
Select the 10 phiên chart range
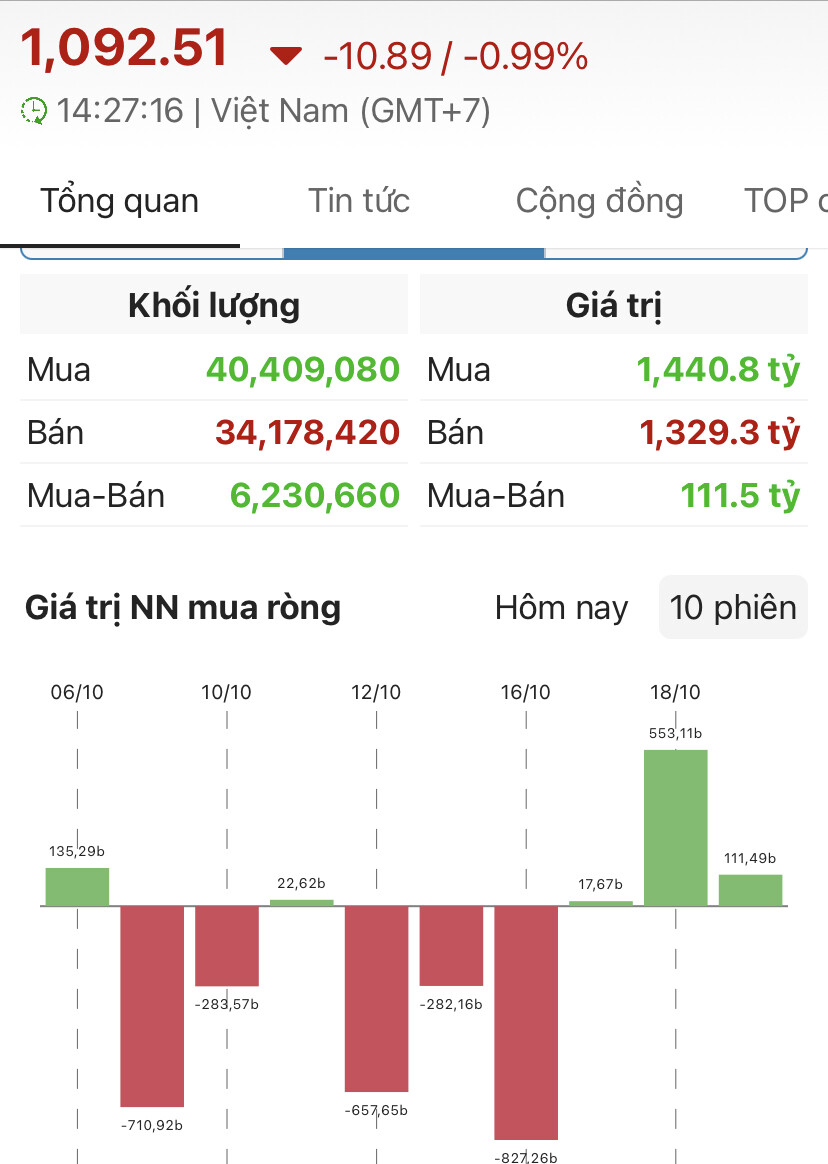coord(733,608)
